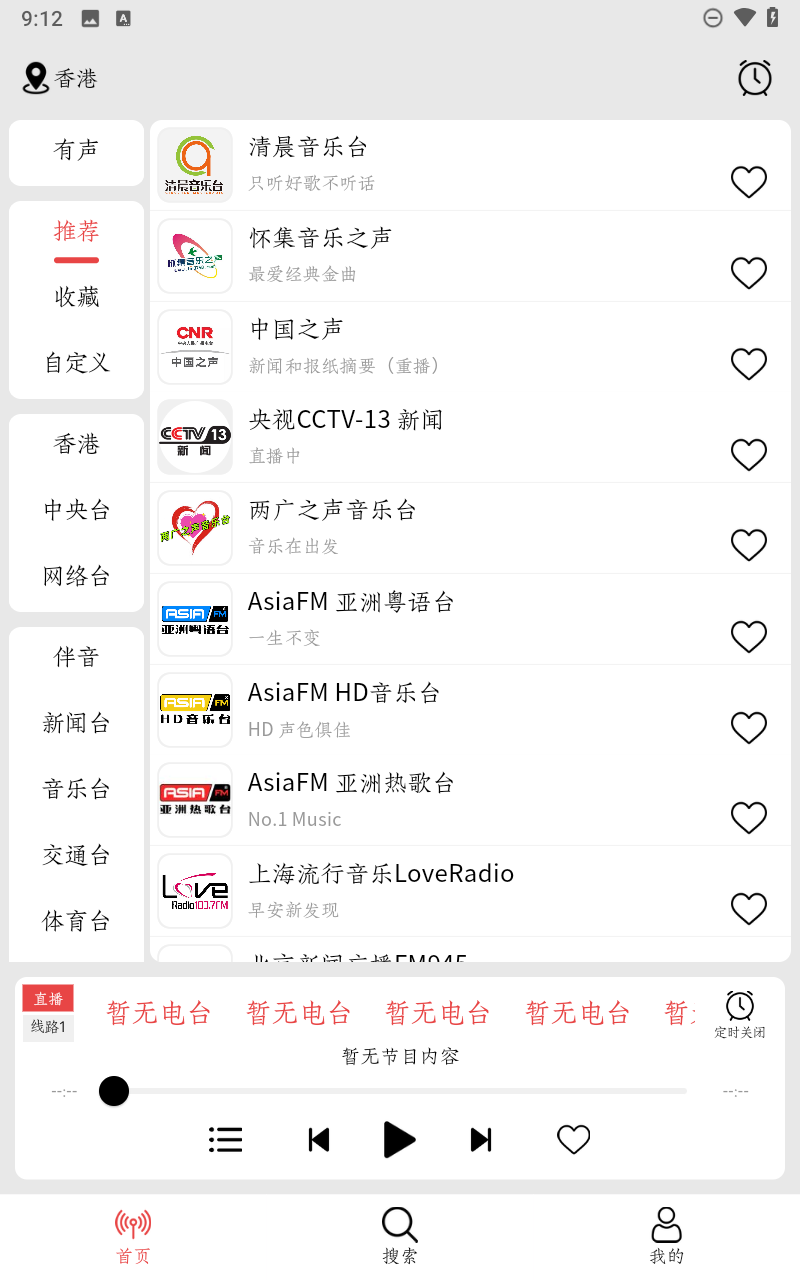
Task: Skip to the next station
Action: (480, 1139)
